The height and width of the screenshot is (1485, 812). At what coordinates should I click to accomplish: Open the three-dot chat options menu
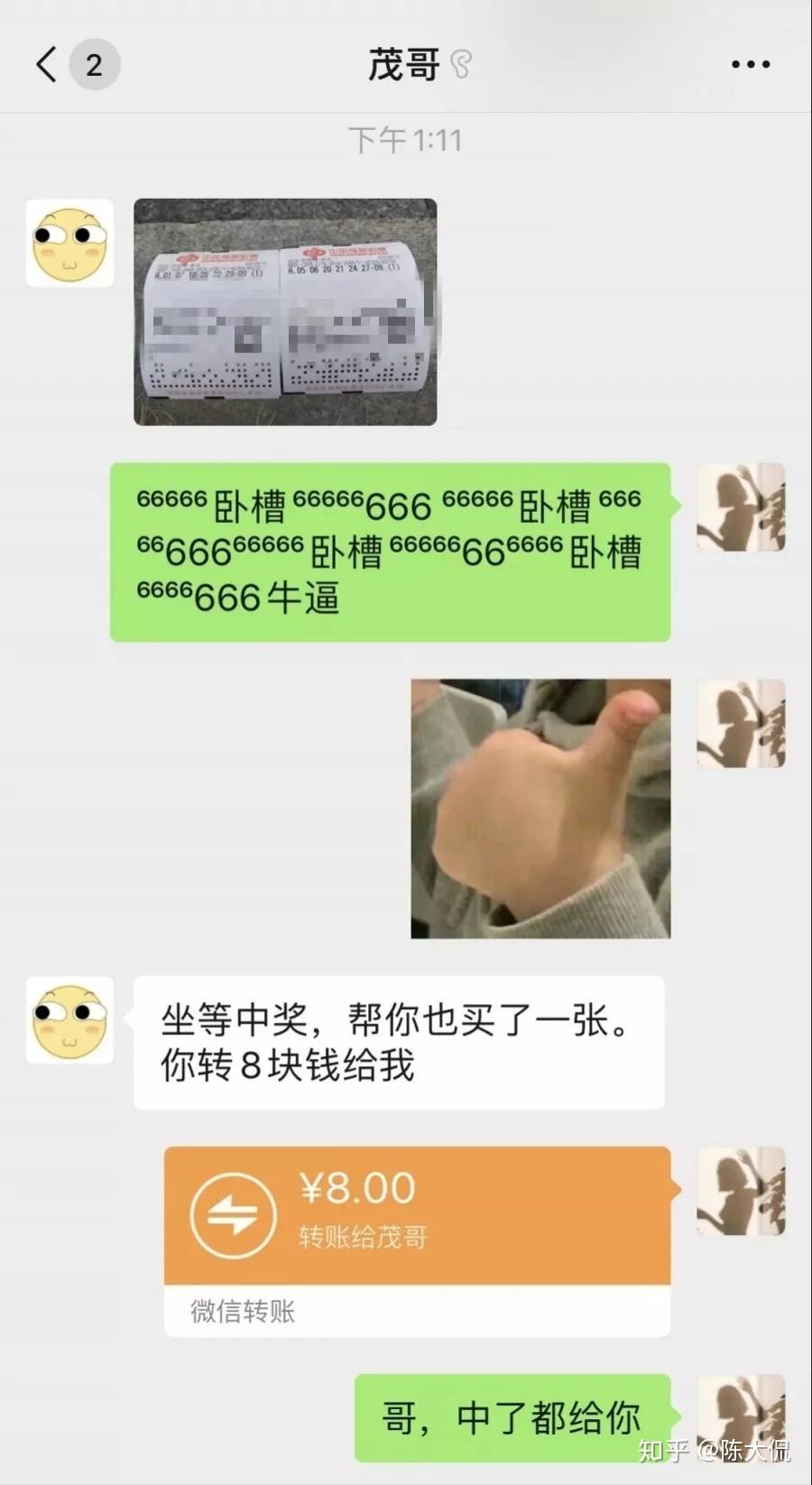point(750,65)
